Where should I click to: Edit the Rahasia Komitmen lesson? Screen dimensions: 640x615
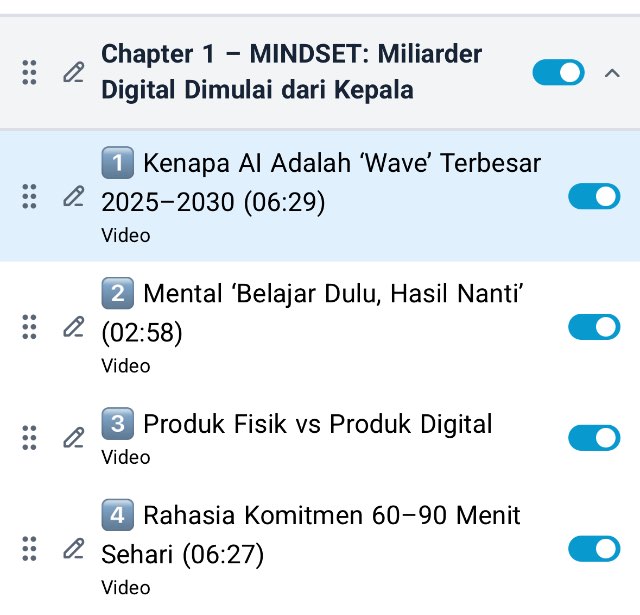coord(73,548)
